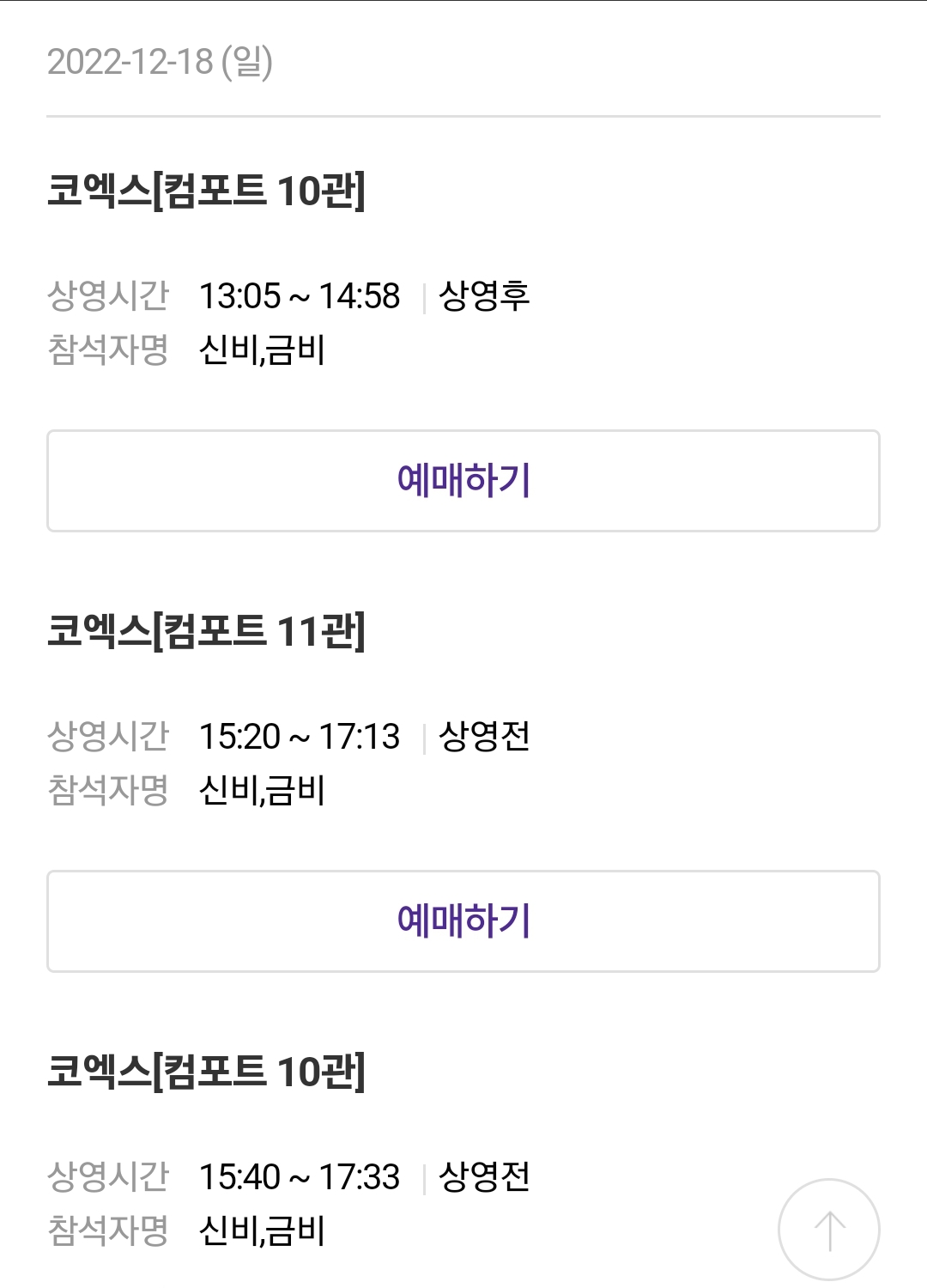Click the second 상영시간 label
This screenshot has width=927, height=1288.
(x=110, y=736)
